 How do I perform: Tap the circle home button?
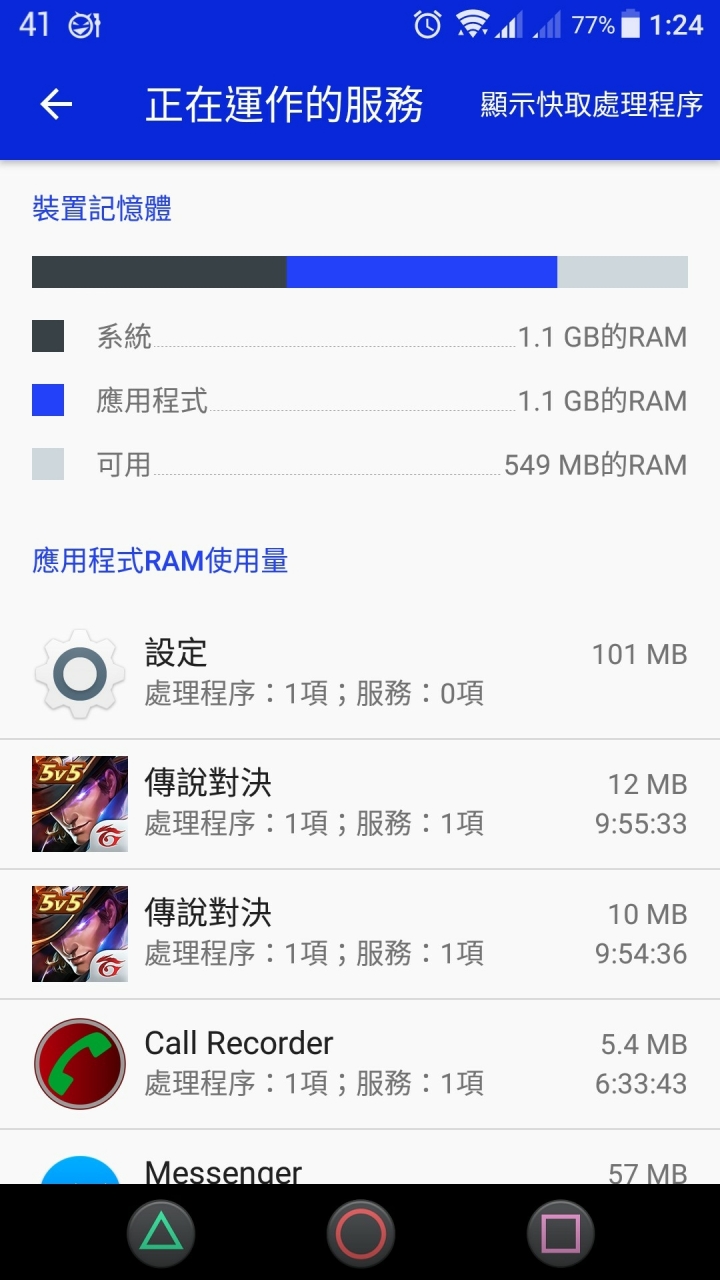(360, 1234)
